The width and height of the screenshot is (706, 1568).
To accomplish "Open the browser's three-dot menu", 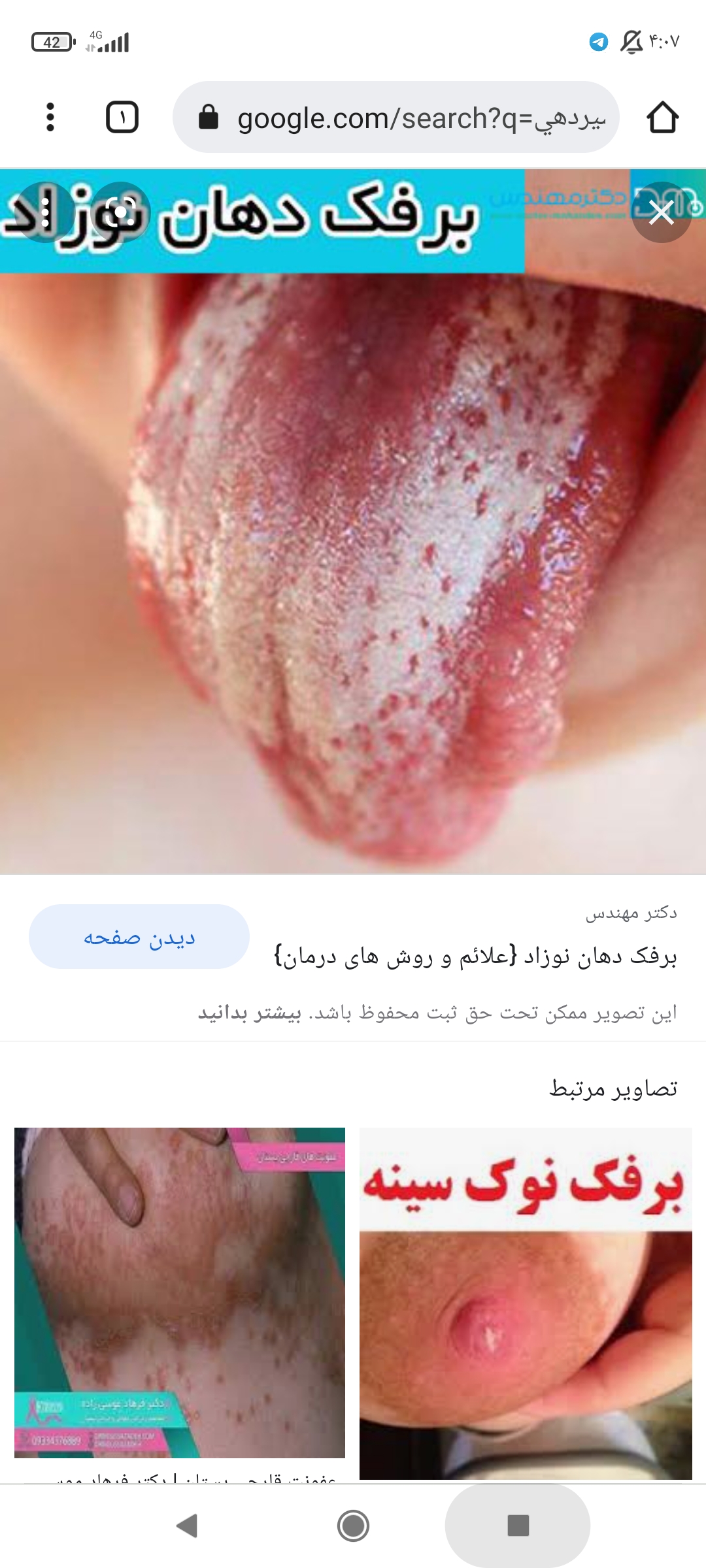I will click(50, 118).
